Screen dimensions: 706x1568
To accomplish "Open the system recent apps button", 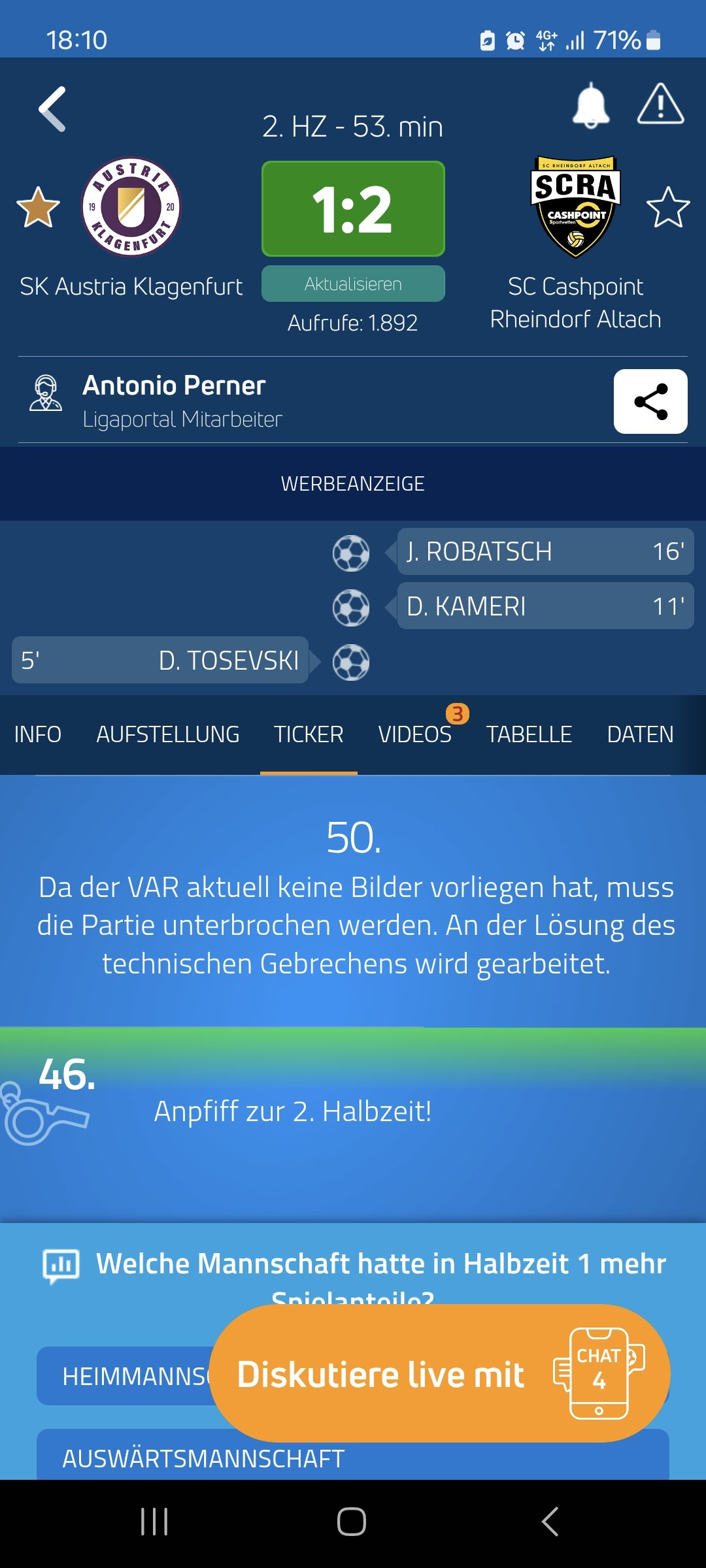I will [x=154, y=1522].
